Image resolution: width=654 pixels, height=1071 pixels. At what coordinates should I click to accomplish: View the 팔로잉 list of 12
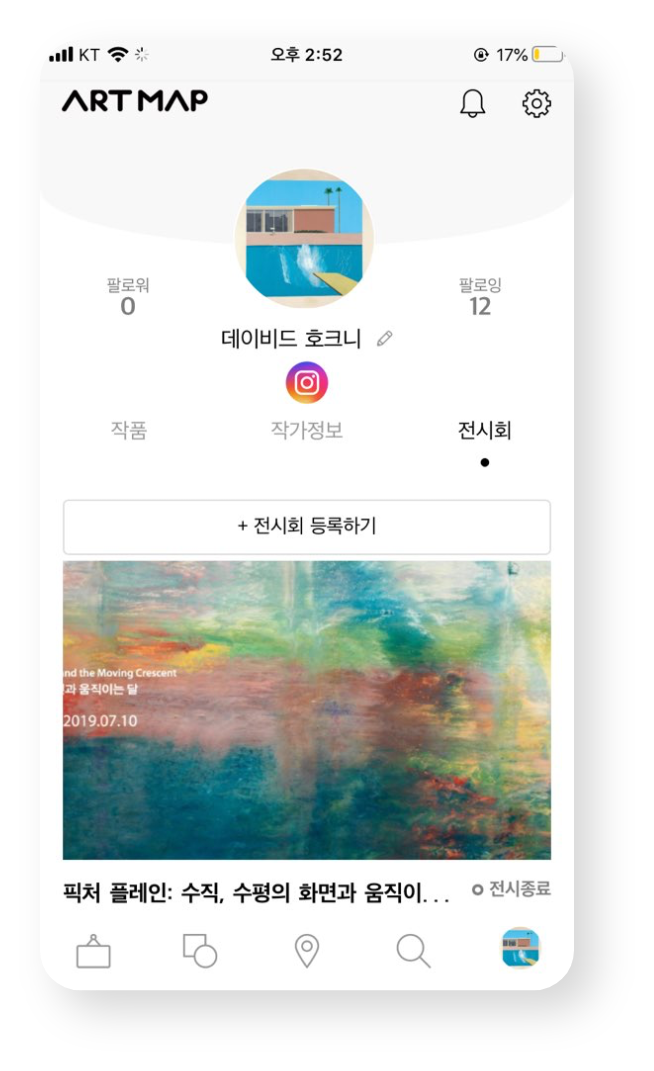480,297
